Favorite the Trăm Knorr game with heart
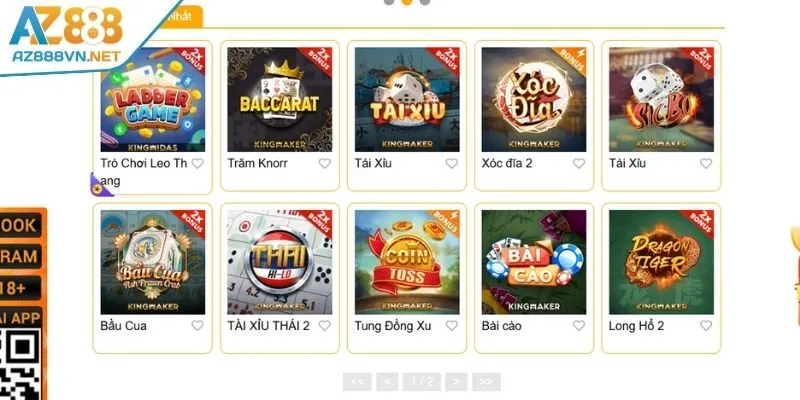This screenshot has width=800, height=400. [x=325, y=164]
